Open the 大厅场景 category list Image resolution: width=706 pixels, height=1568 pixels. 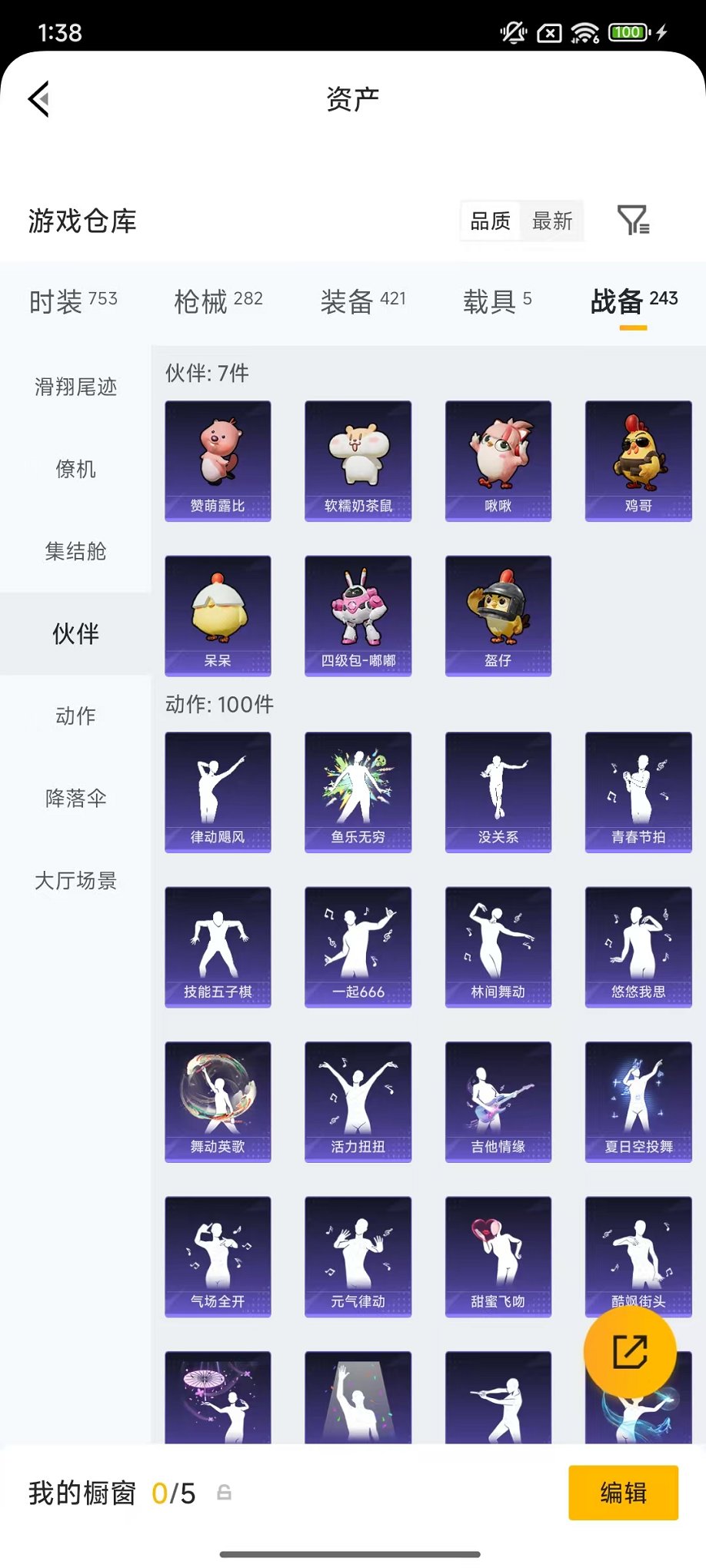click(74, 882)
